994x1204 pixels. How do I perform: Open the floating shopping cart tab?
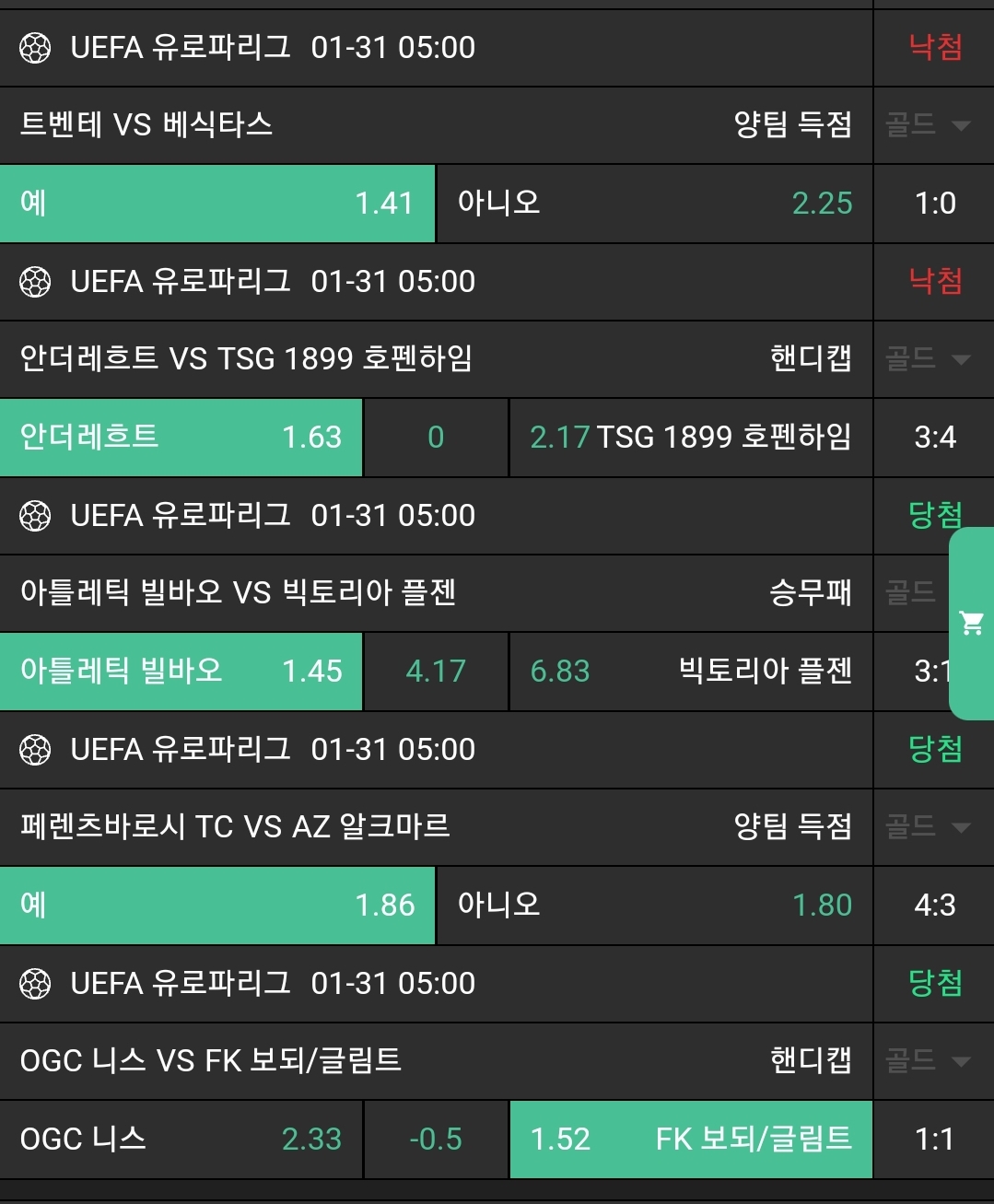tap(971, 624)
